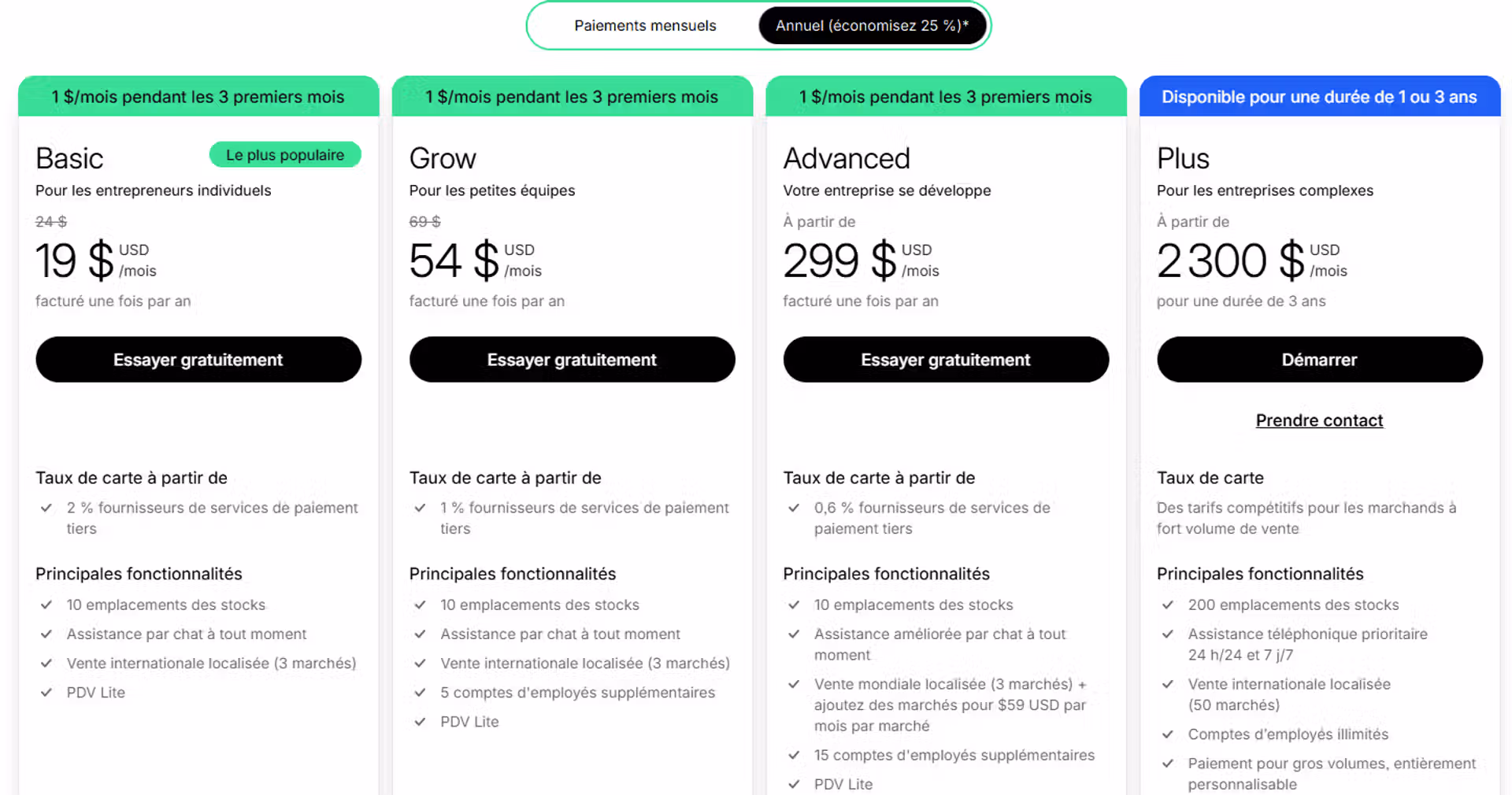Tap Démarrer for the Plus plan
This screenshot has width=1512, height=795.
pos(1319,360)
